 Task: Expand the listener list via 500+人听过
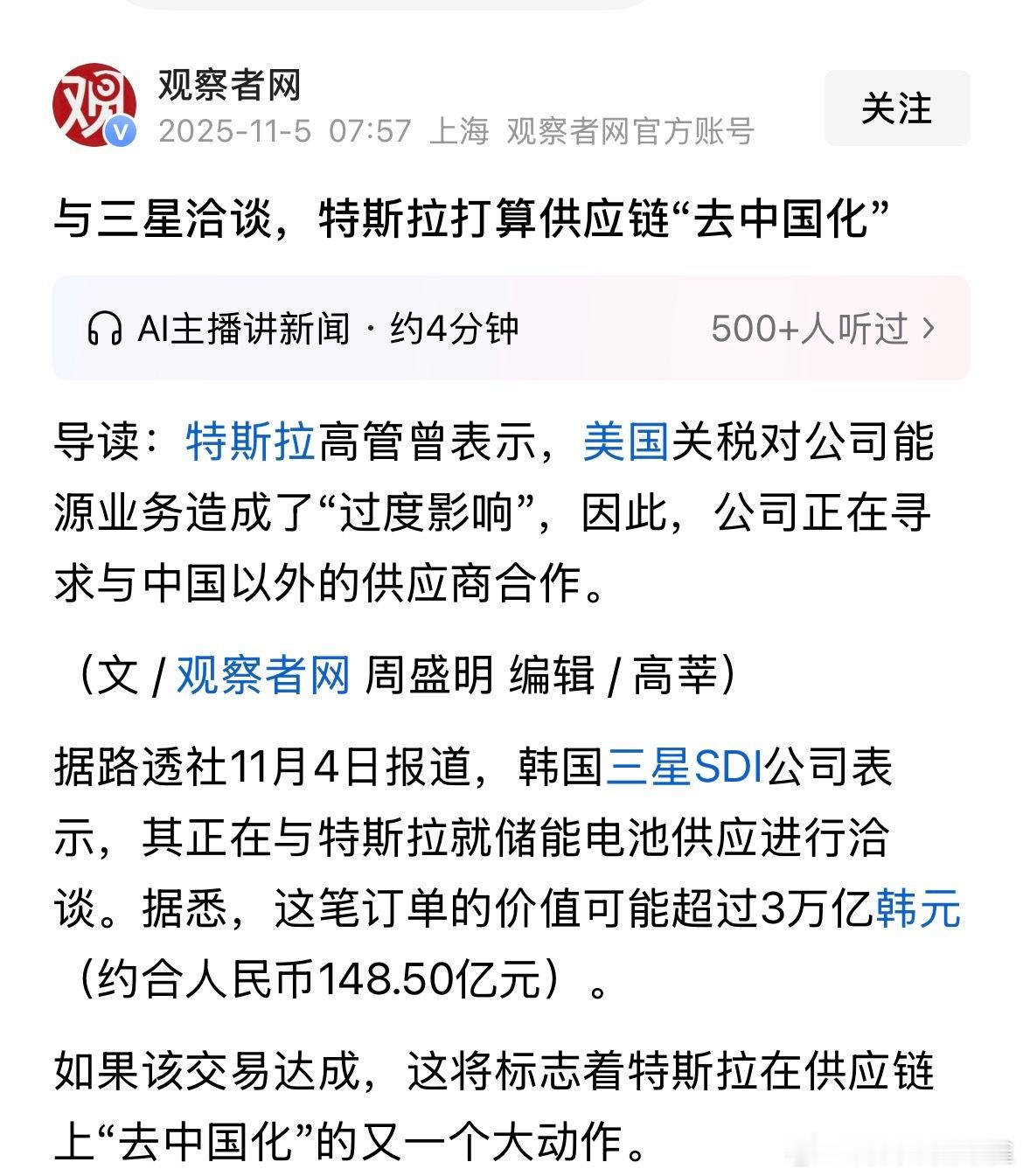coord(809,330)
